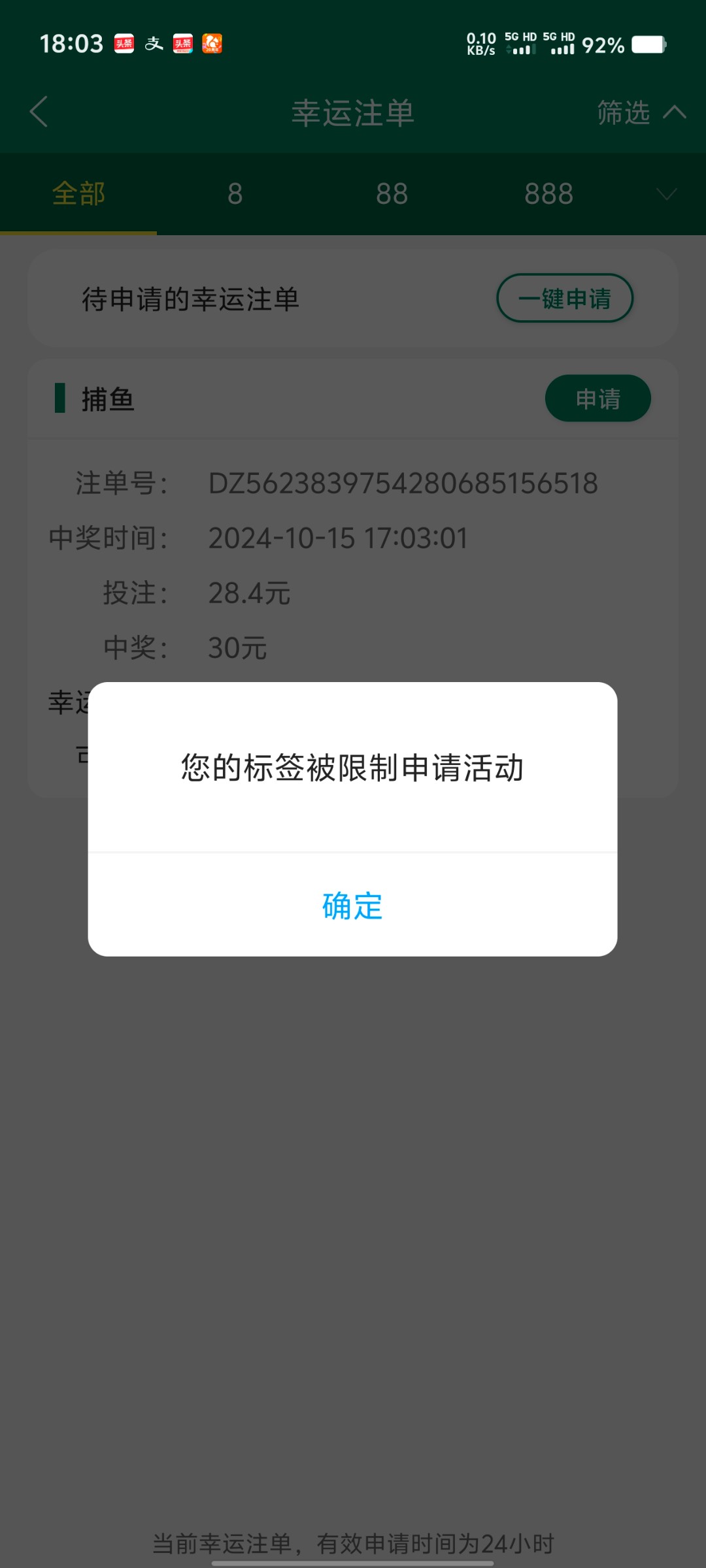The image size is (706, 1568).
Task: Select the 888 lucky bet tab
Action: [549, 193]
